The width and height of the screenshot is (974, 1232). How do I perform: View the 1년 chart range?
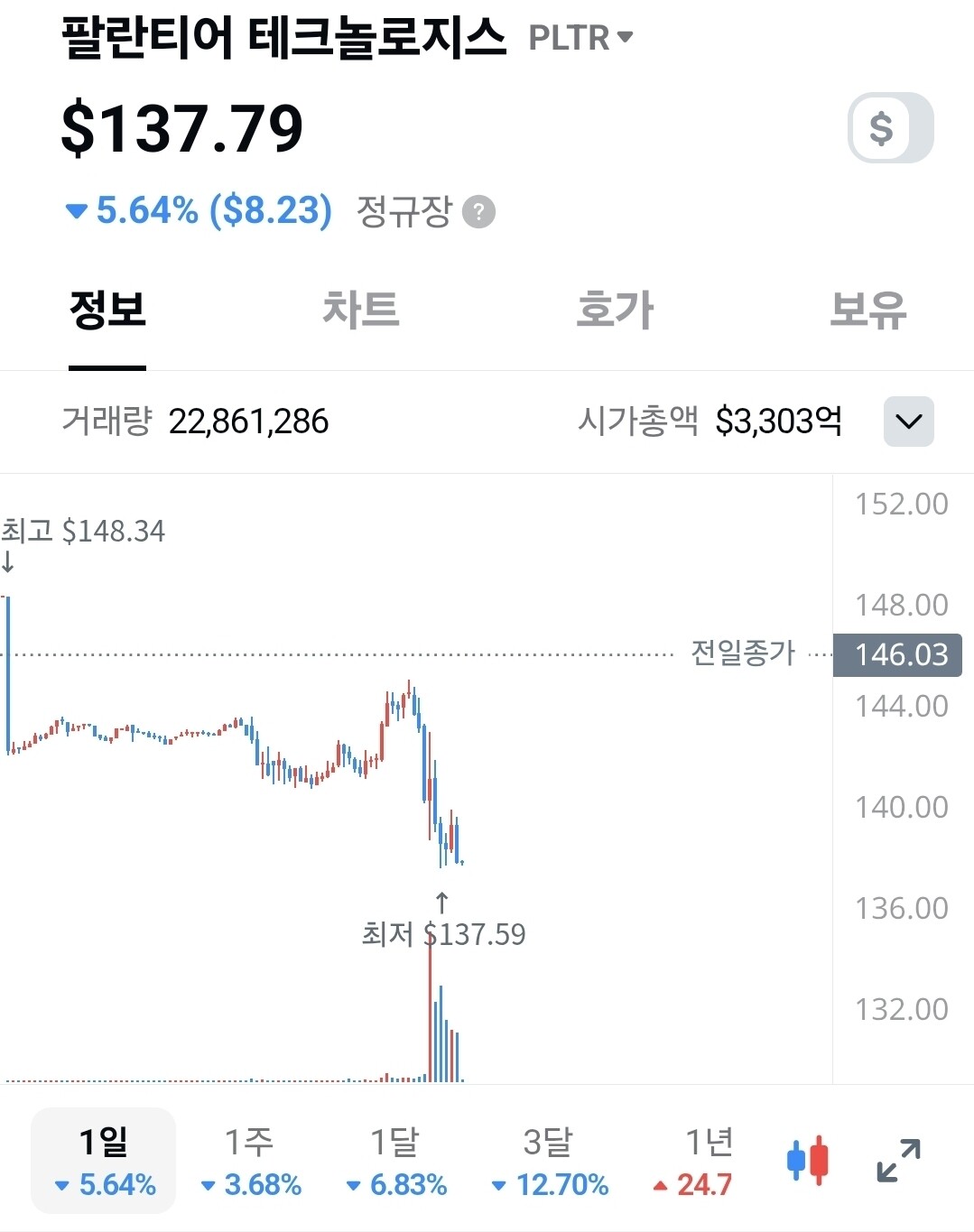point(692,1161)
